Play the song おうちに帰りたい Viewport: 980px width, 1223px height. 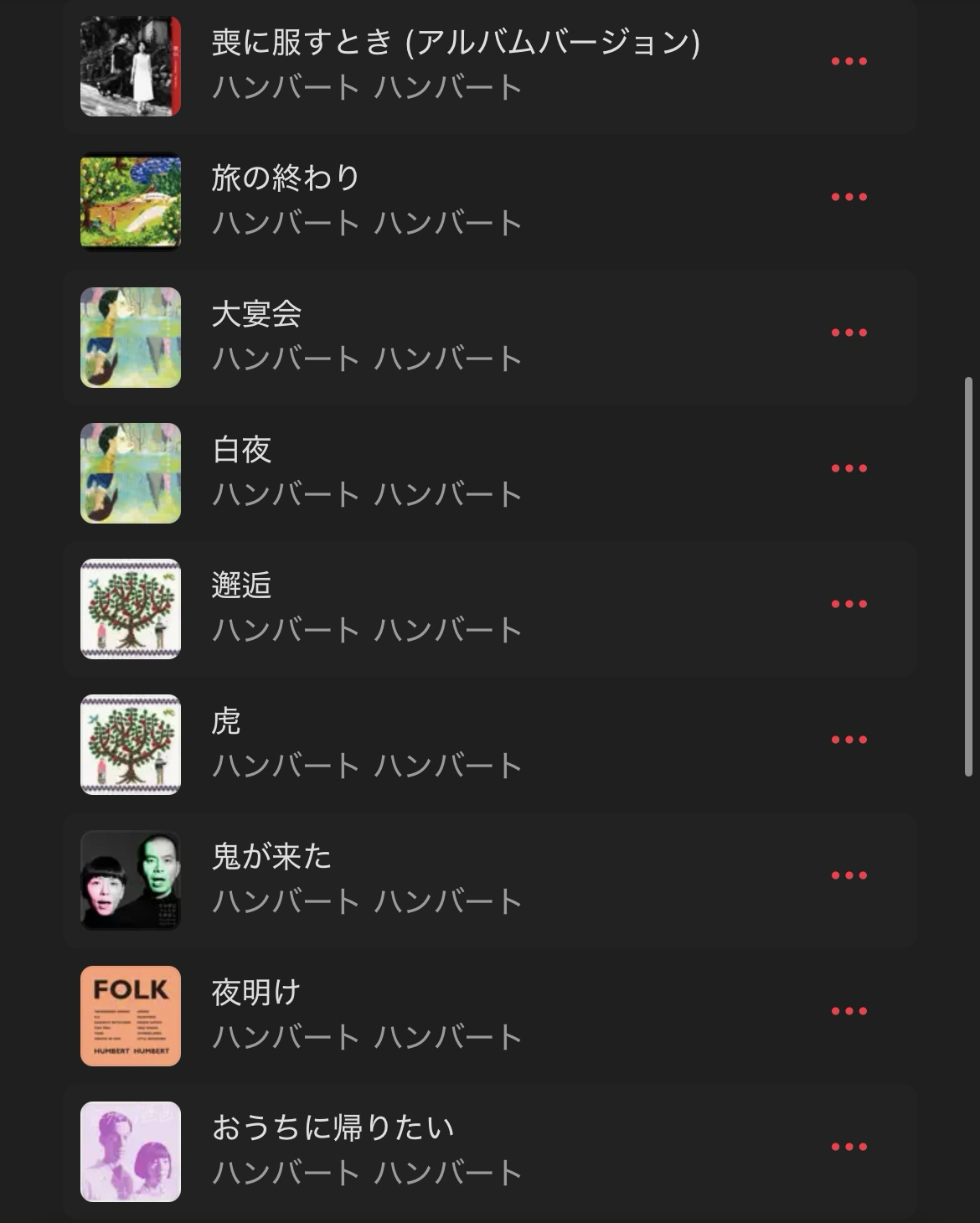click(333, 1128)
